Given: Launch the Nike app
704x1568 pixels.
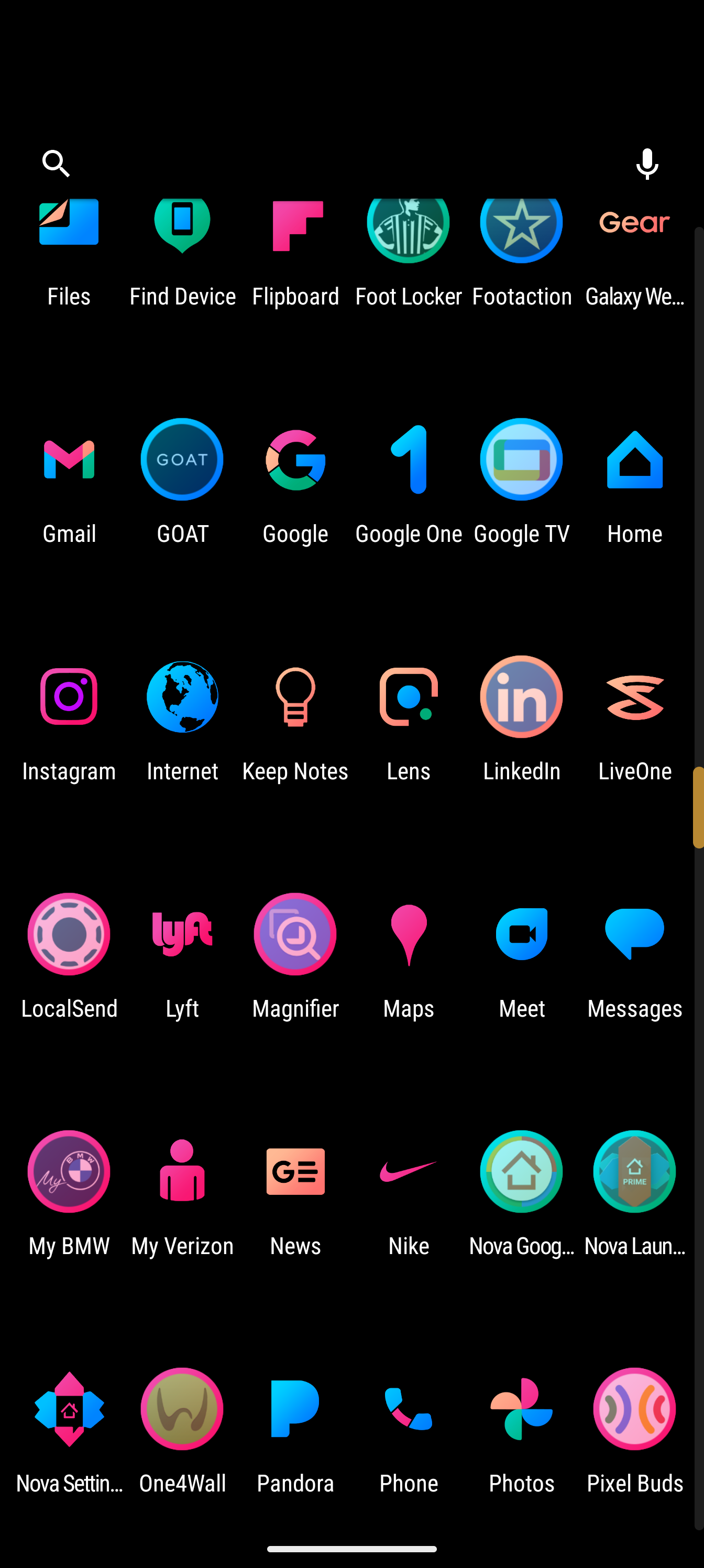Looking at the screenshot, I should (408, 1193).
